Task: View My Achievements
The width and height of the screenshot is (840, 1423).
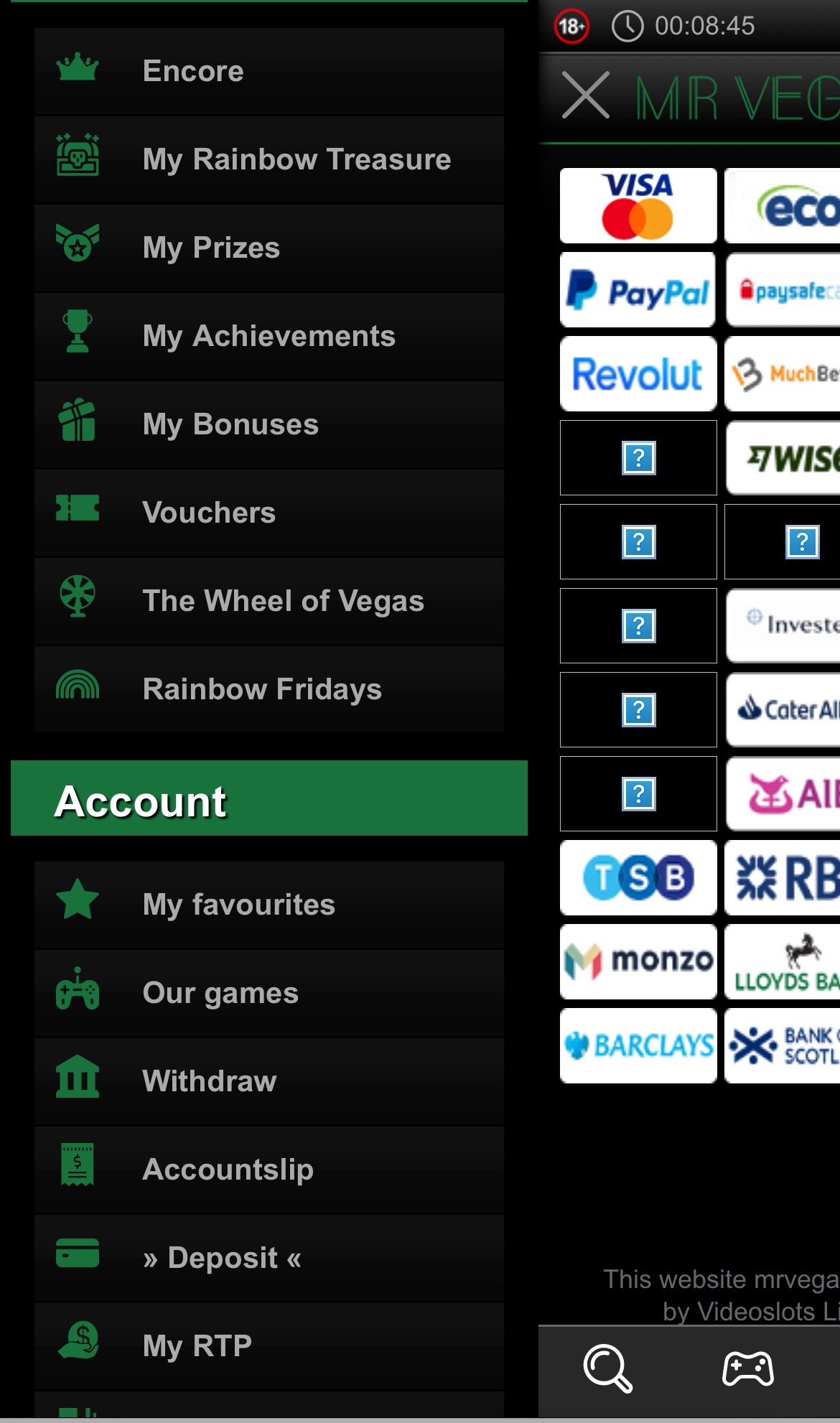Action: click(x=269, y=336)
